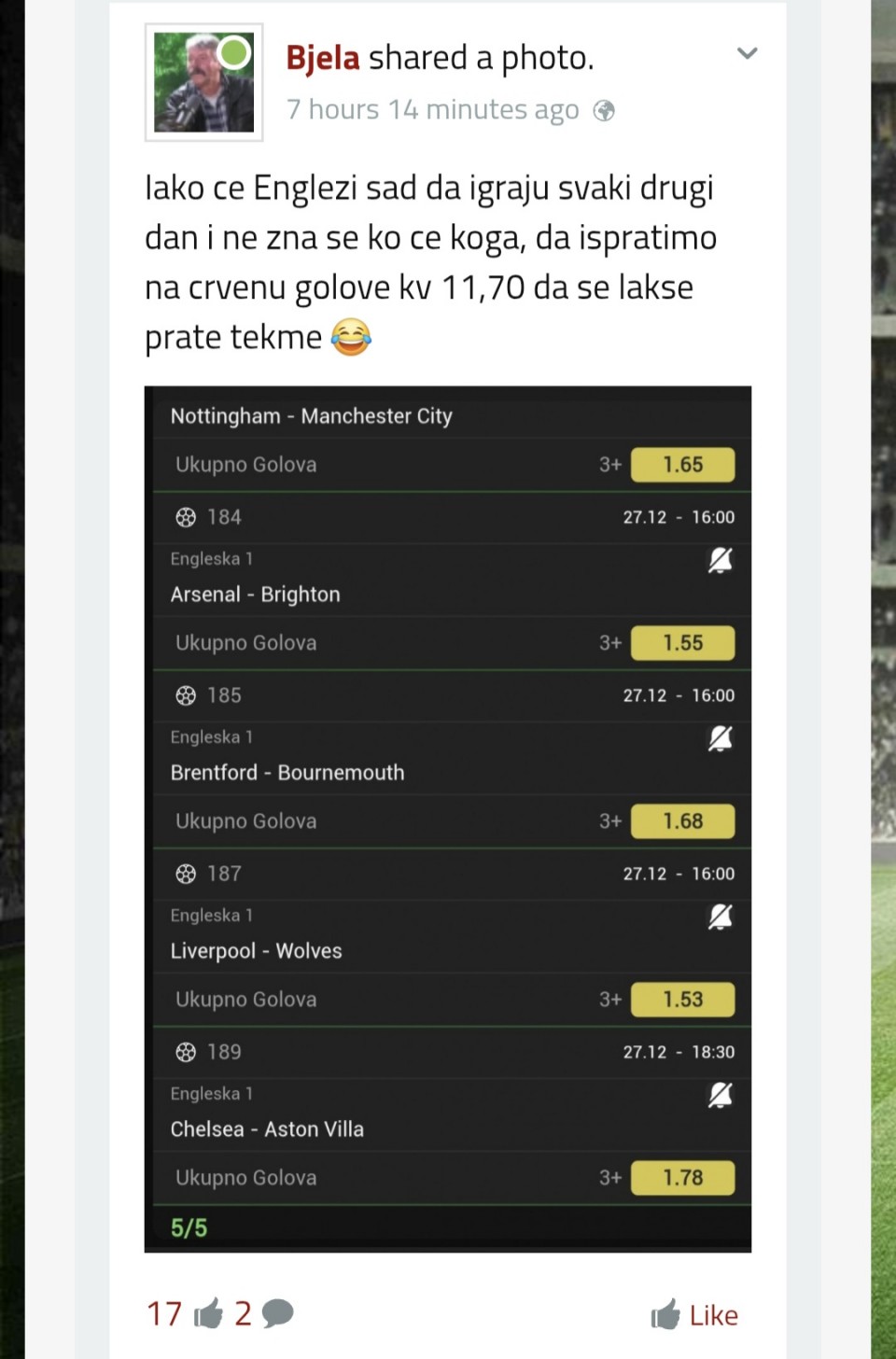Open the Bjela profile name link
The image size is (896, 1359).
coord(322,58)
